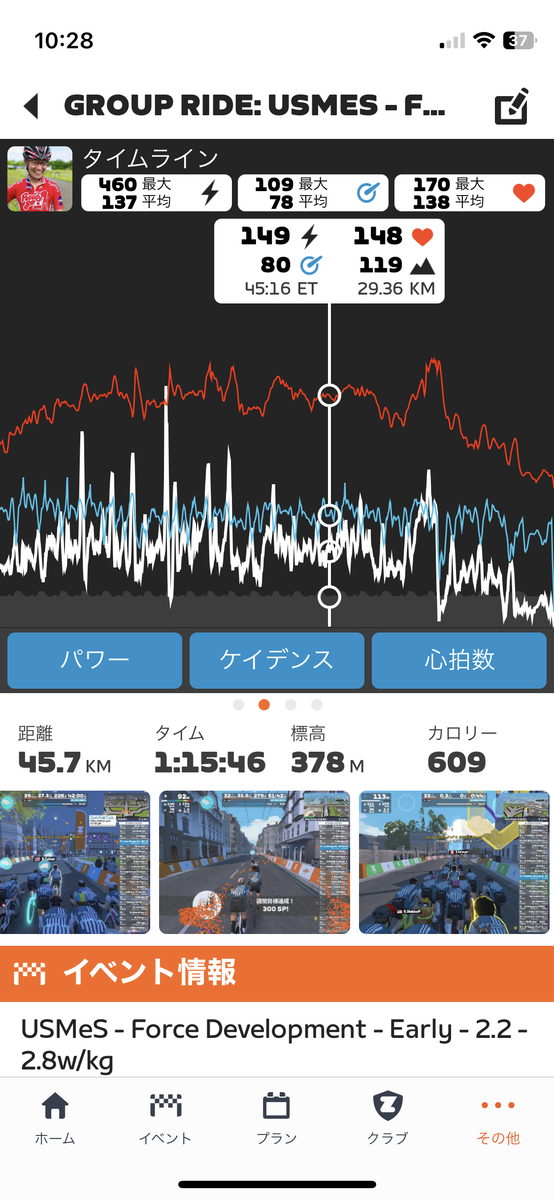Switch to the イベント tab
The width and height of the screenshot is (554, 1200).
point(165,1118)
